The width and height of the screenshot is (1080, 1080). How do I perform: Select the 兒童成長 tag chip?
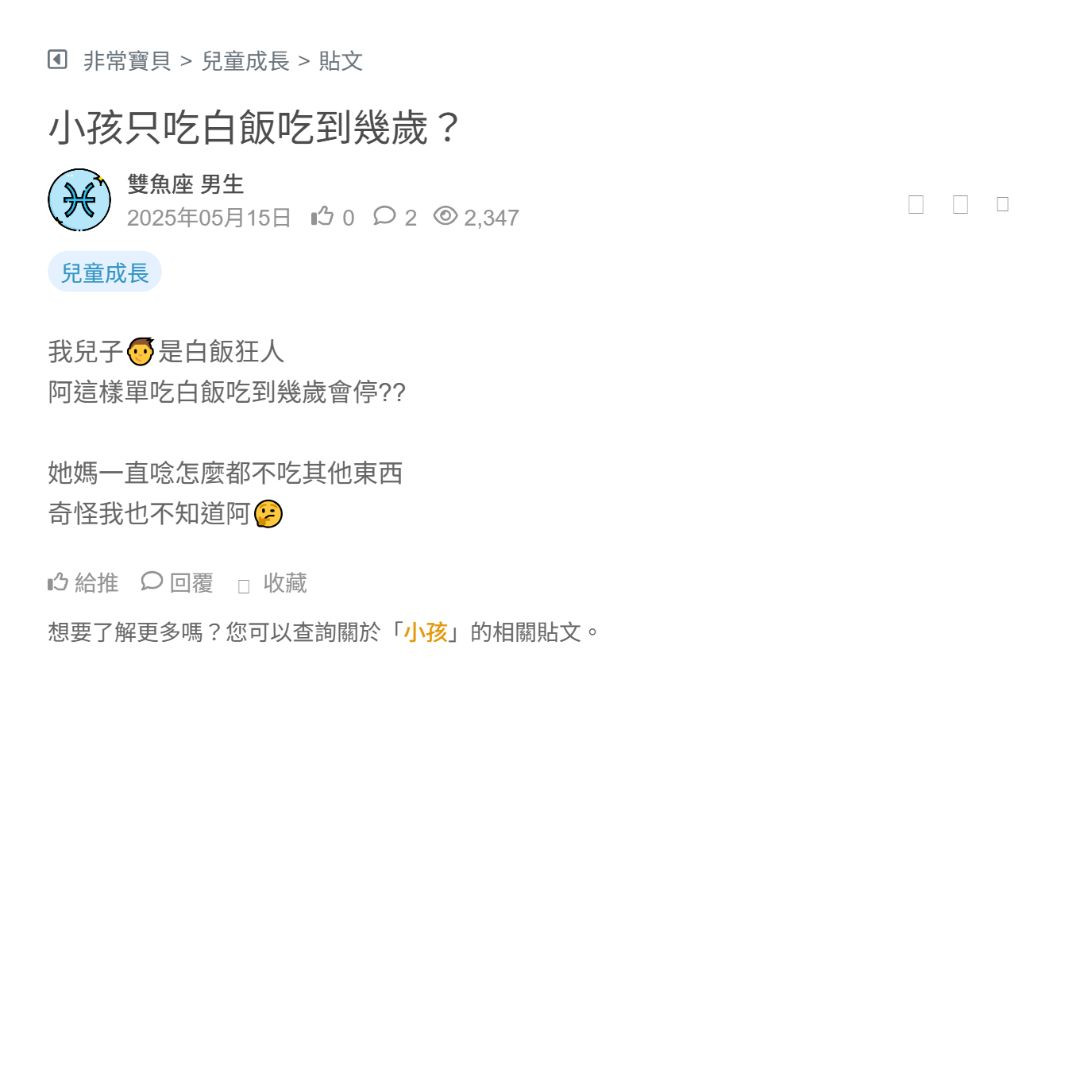click(x=104, y=272)
